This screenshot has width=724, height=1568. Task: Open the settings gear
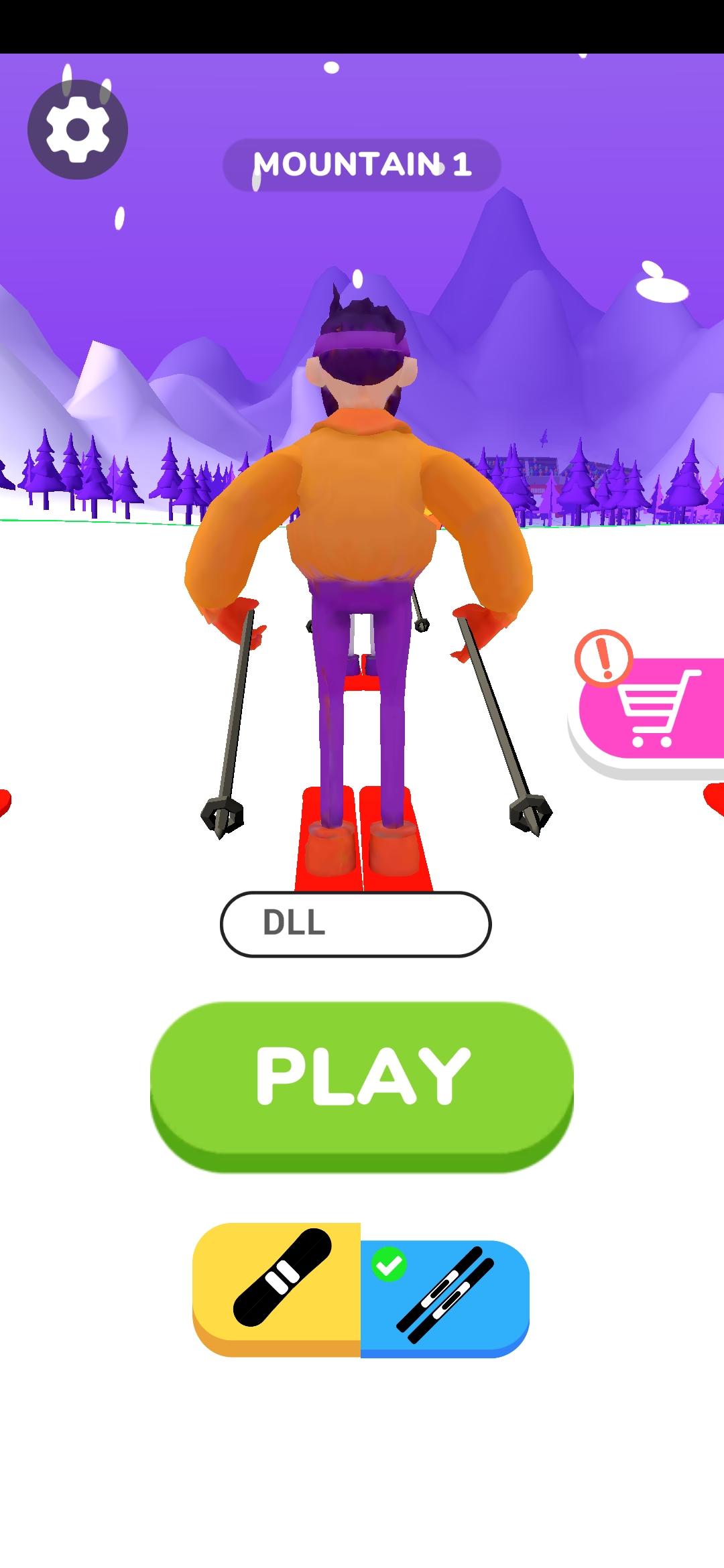click(x=77, y=129)
